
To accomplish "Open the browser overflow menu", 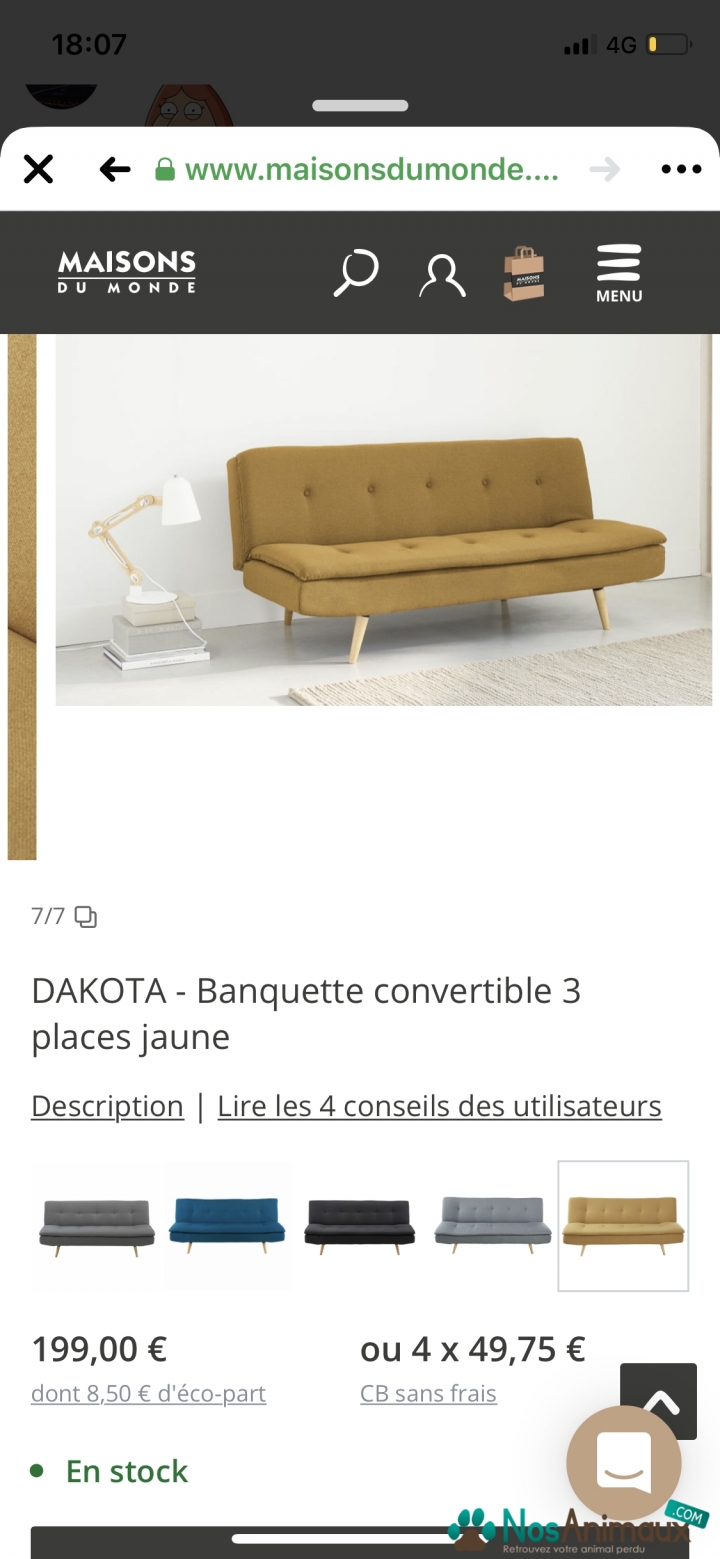I will click(681, 170).
